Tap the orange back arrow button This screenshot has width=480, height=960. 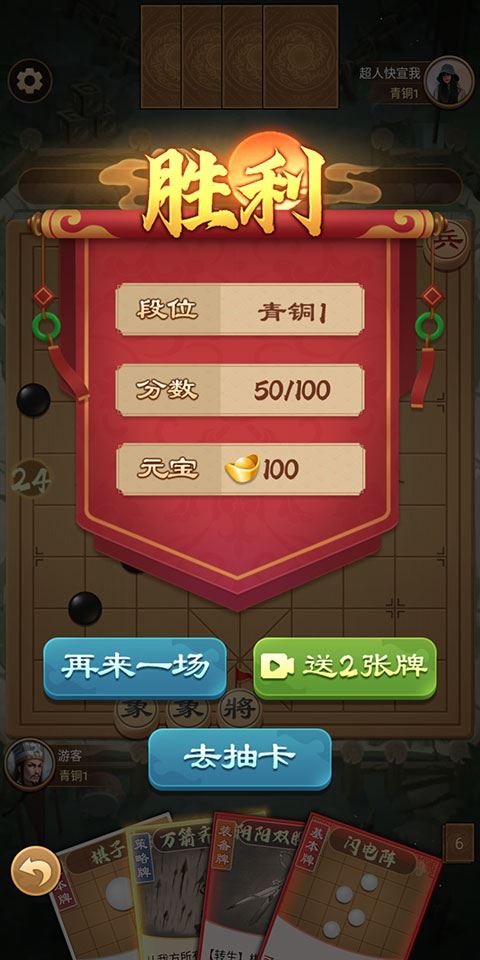[36, 870]
